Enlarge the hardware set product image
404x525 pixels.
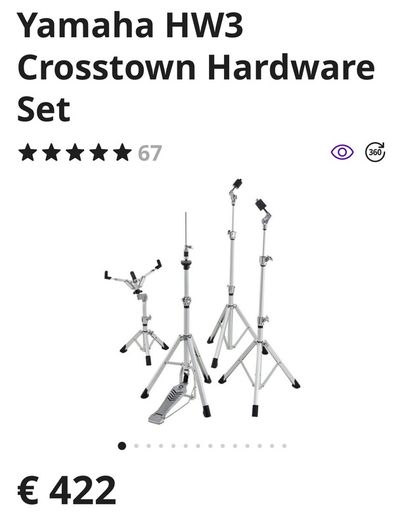202,301
